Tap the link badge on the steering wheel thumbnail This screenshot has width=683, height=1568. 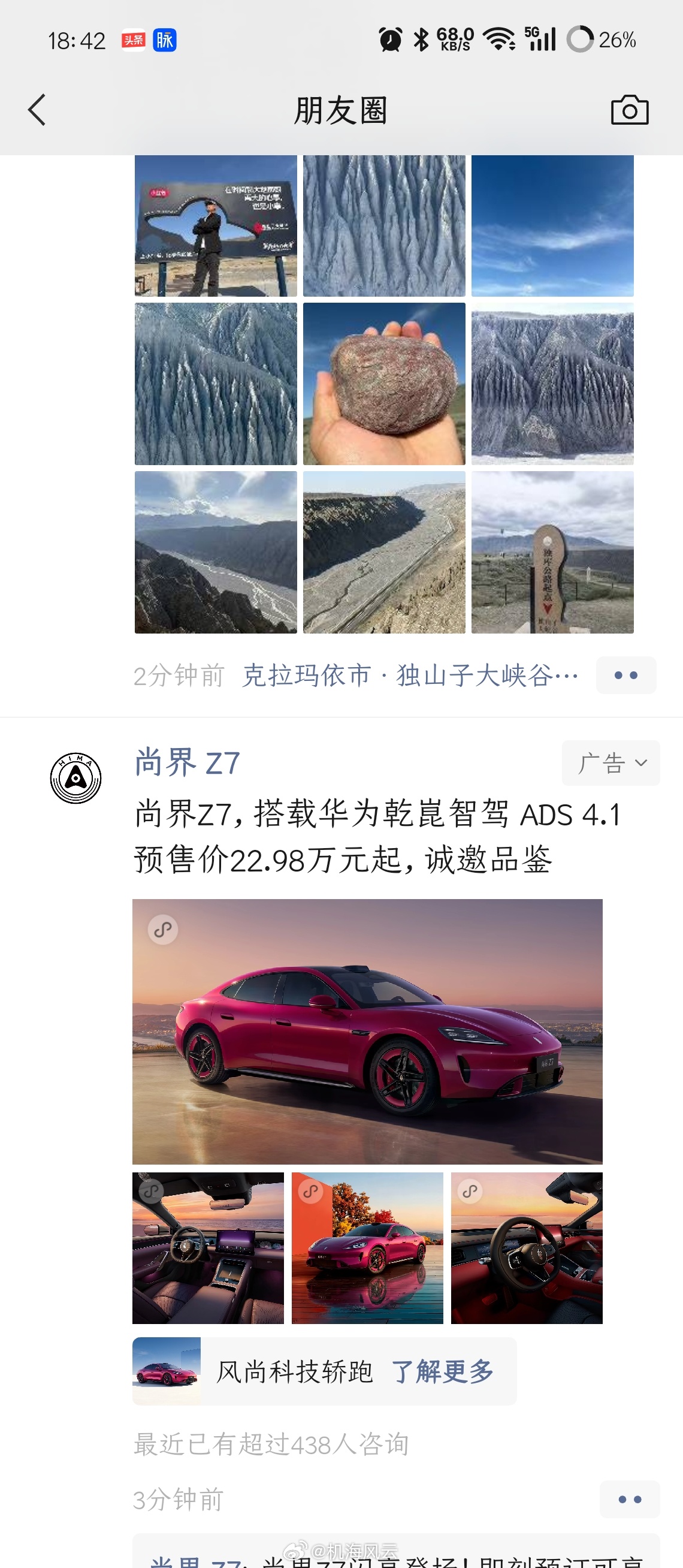[469, 1191]
